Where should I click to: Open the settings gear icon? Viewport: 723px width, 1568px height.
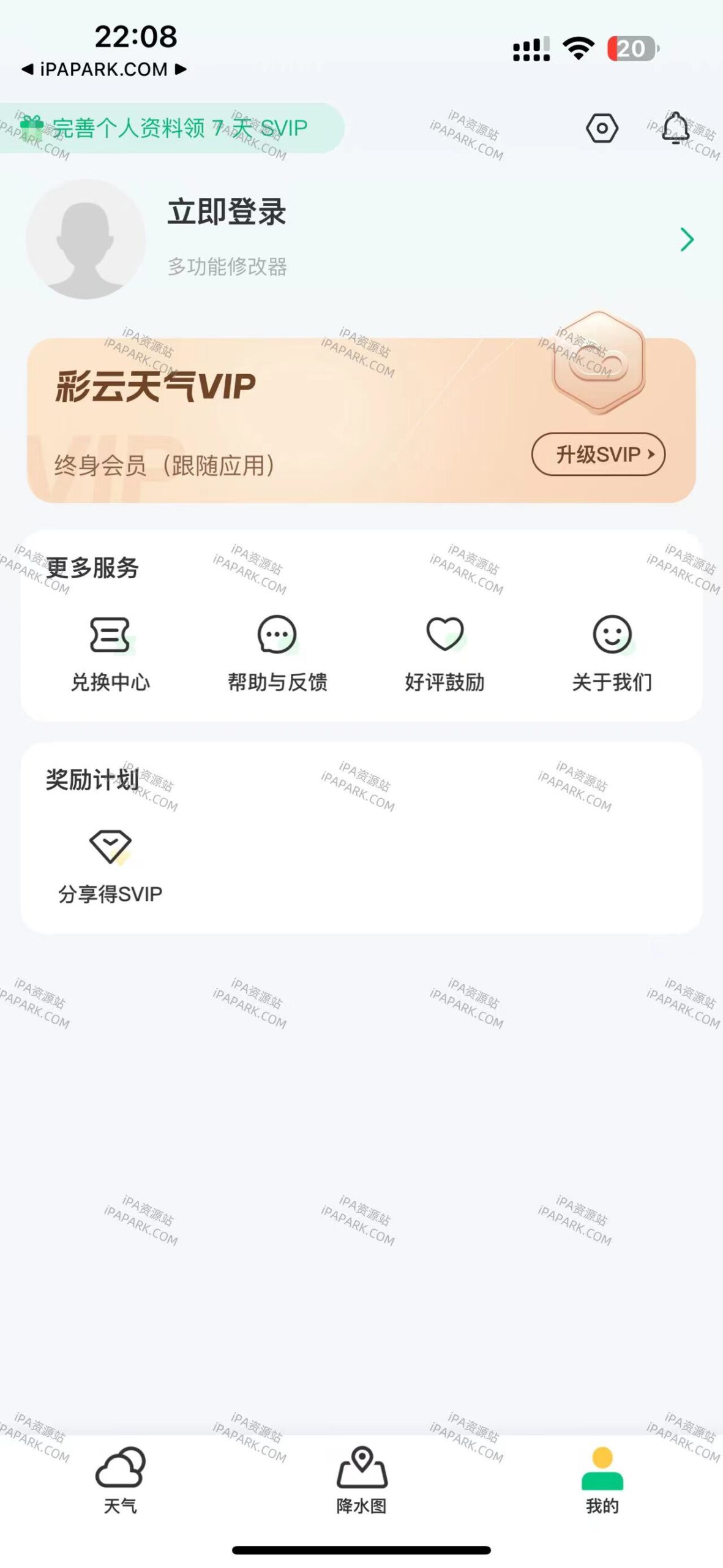coord(602,127)
